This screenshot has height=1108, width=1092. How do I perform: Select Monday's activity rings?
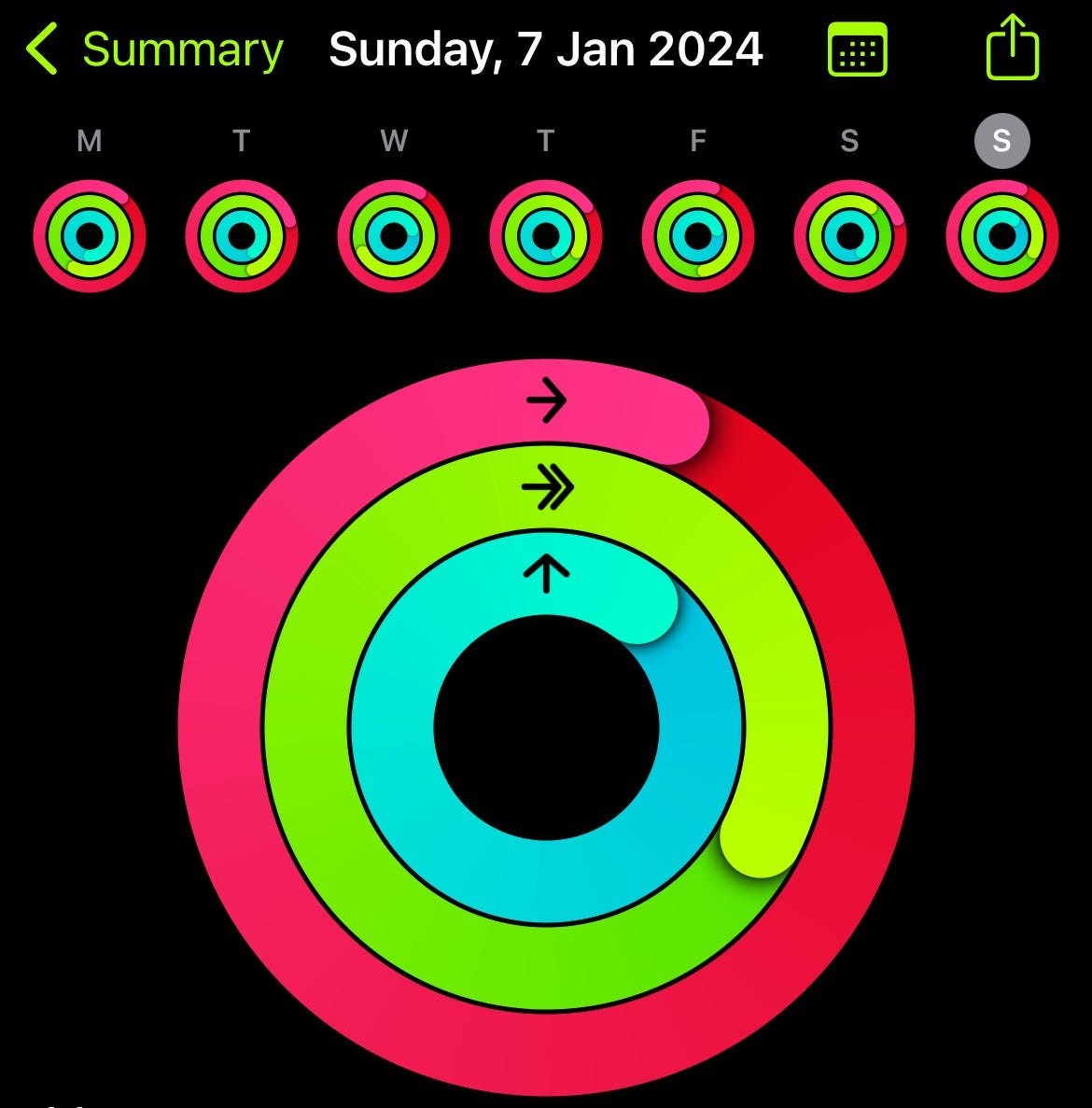pos(90,236)
